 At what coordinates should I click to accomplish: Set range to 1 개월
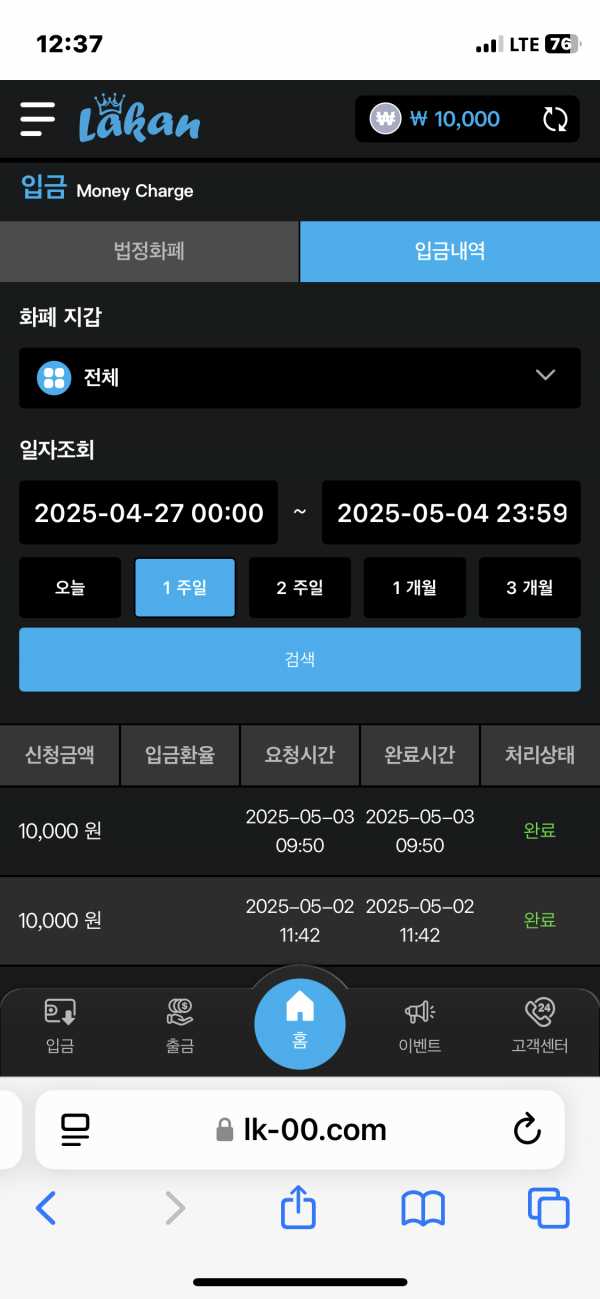tap(414, 588)
